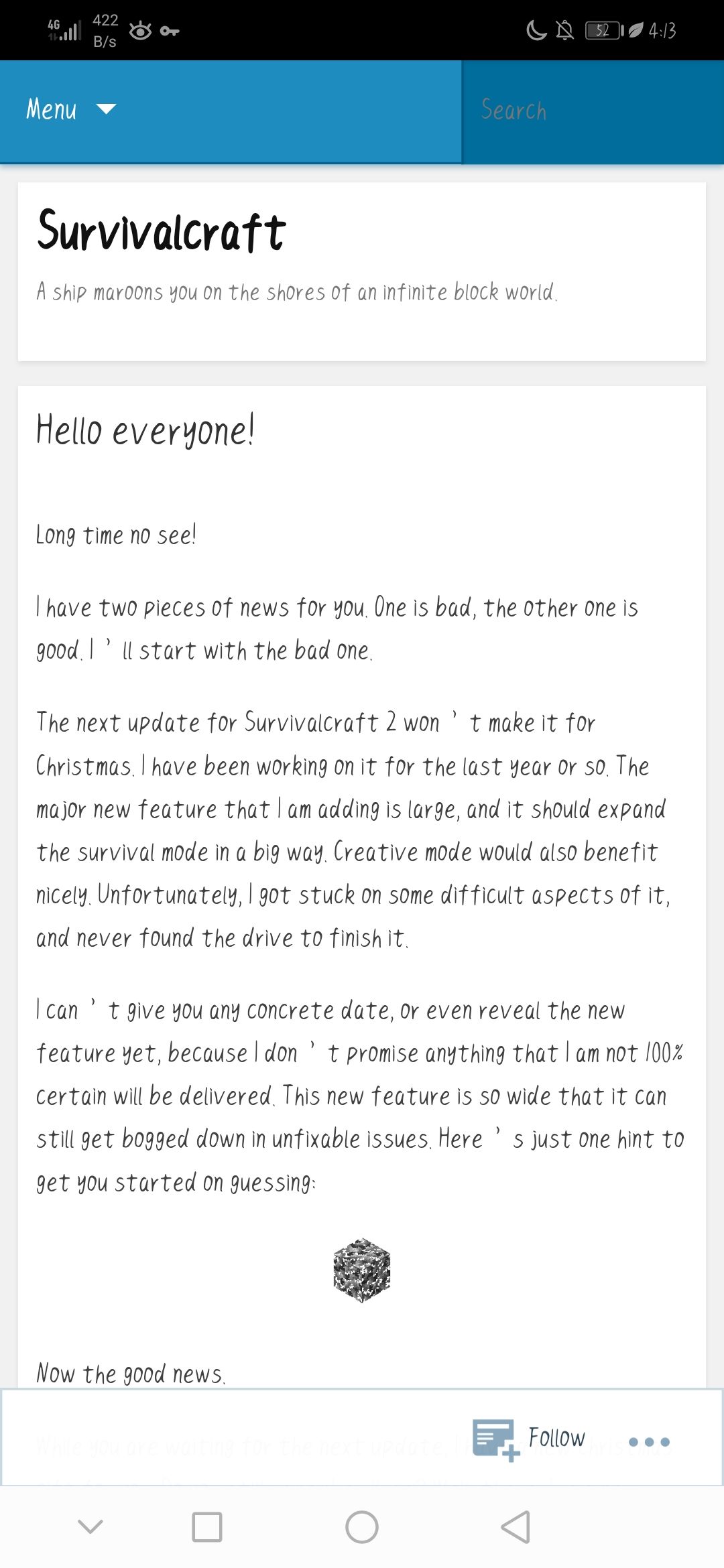Open the Hello everyone! post title
724x1568 pixels.
(145, 430)
